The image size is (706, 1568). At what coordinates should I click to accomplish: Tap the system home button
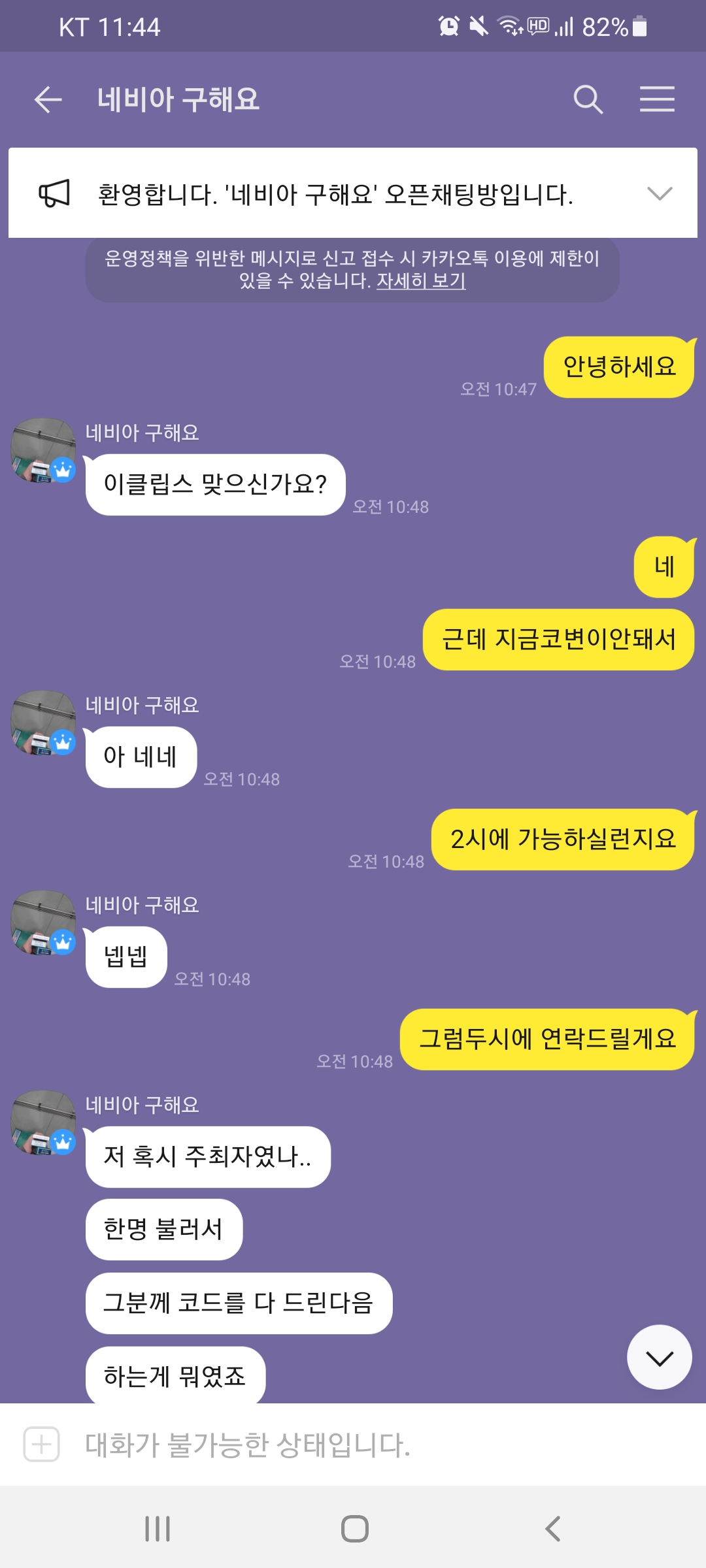(x=354, y=1529)
